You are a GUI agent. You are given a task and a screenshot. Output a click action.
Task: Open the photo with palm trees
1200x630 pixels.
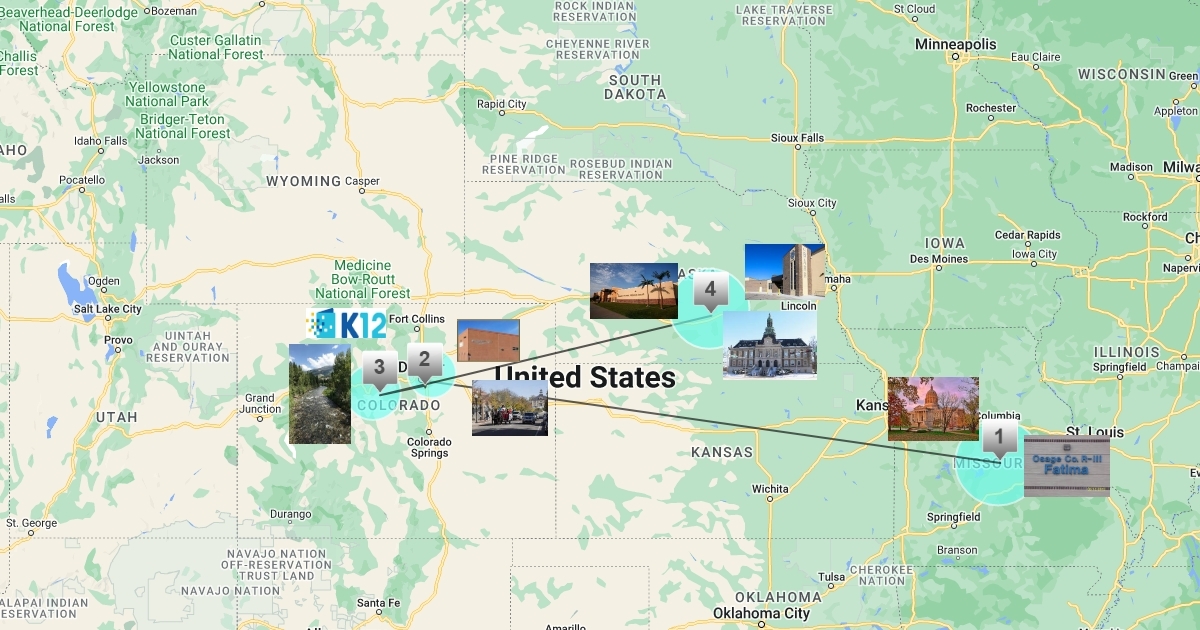coord(634,291)
